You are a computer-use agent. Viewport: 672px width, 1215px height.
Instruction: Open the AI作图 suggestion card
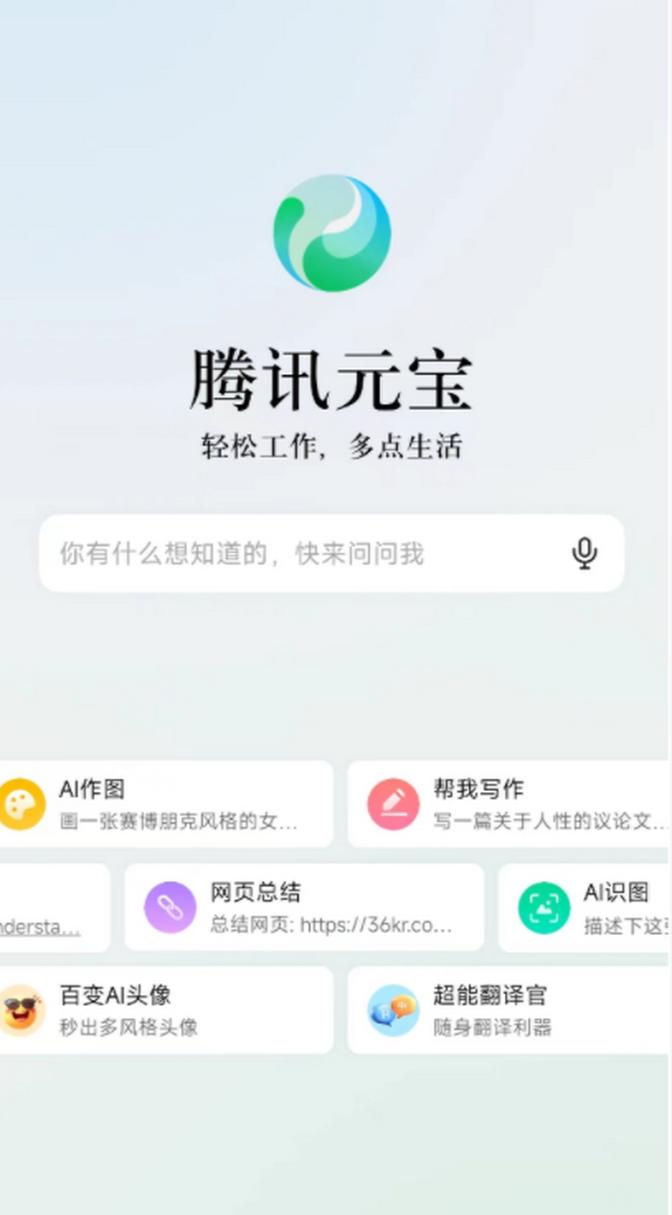click(165, 804)
